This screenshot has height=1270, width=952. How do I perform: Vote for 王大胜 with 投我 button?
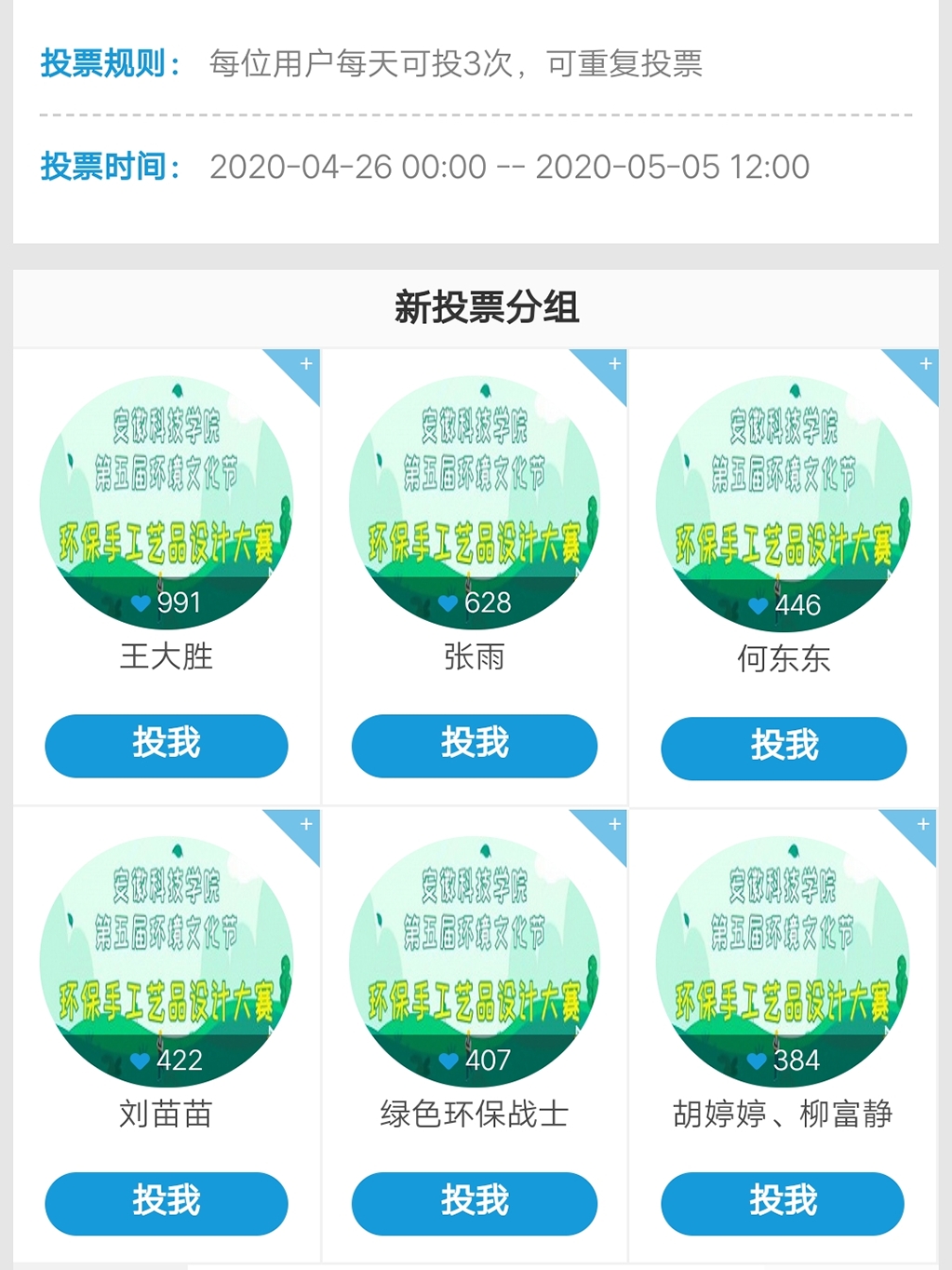167,745
